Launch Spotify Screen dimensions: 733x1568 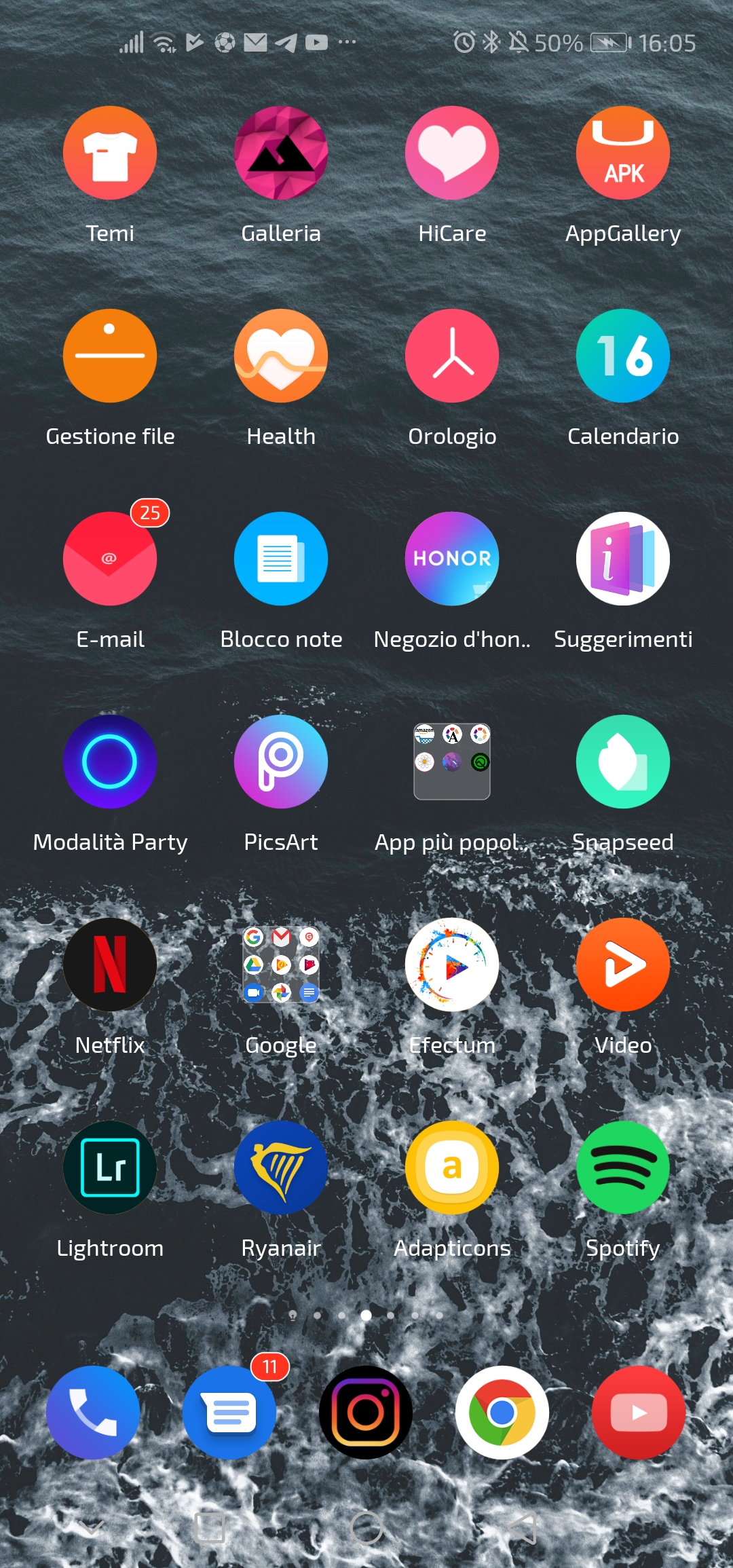tap(623, 1168)
